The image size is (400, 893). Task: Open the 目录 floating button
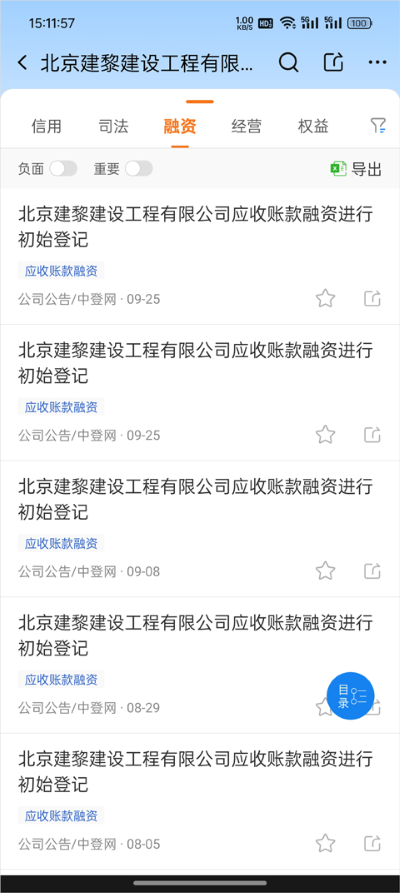pyautogui.click(x=350, y=695)
